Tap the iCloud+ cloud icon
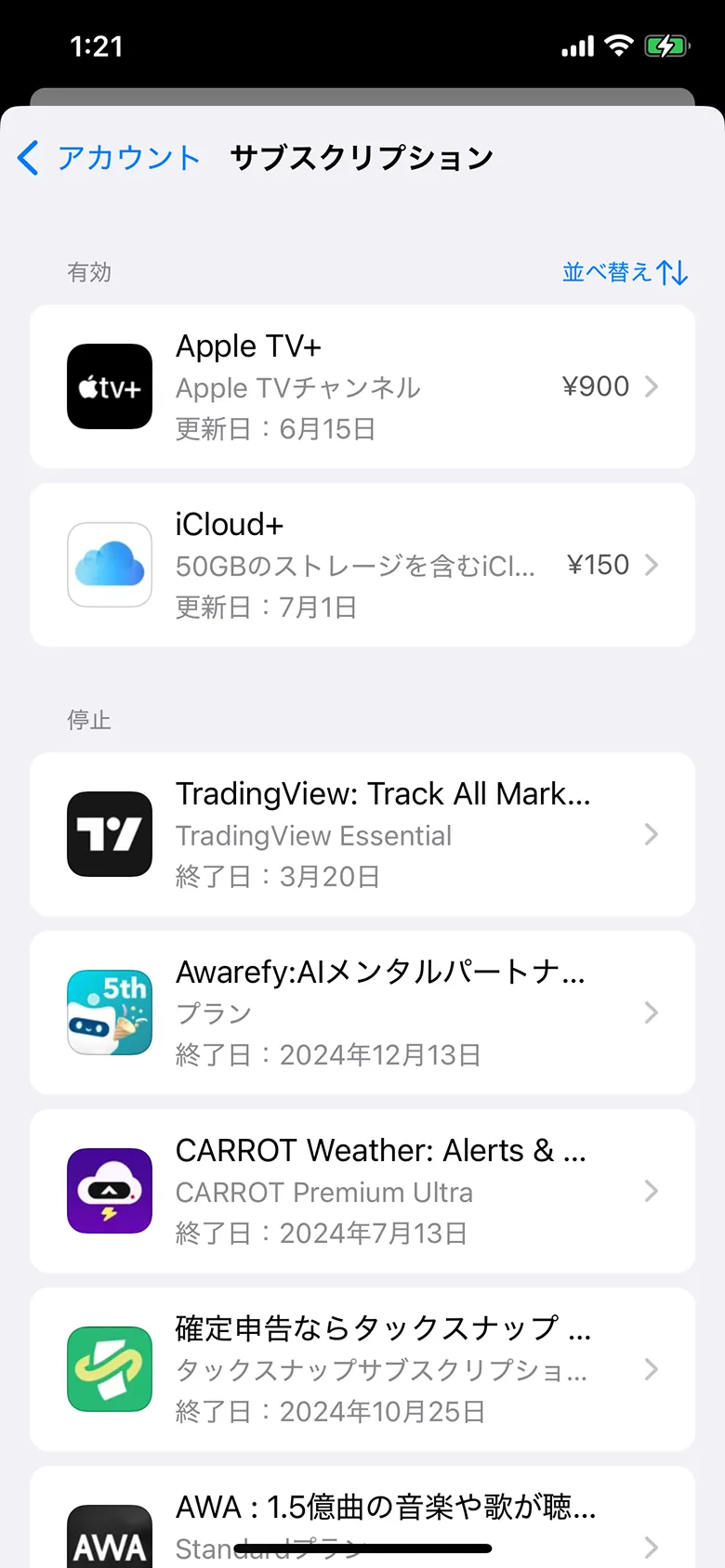The width and height of the screenshot is (725, 1568). coord(109,565)
